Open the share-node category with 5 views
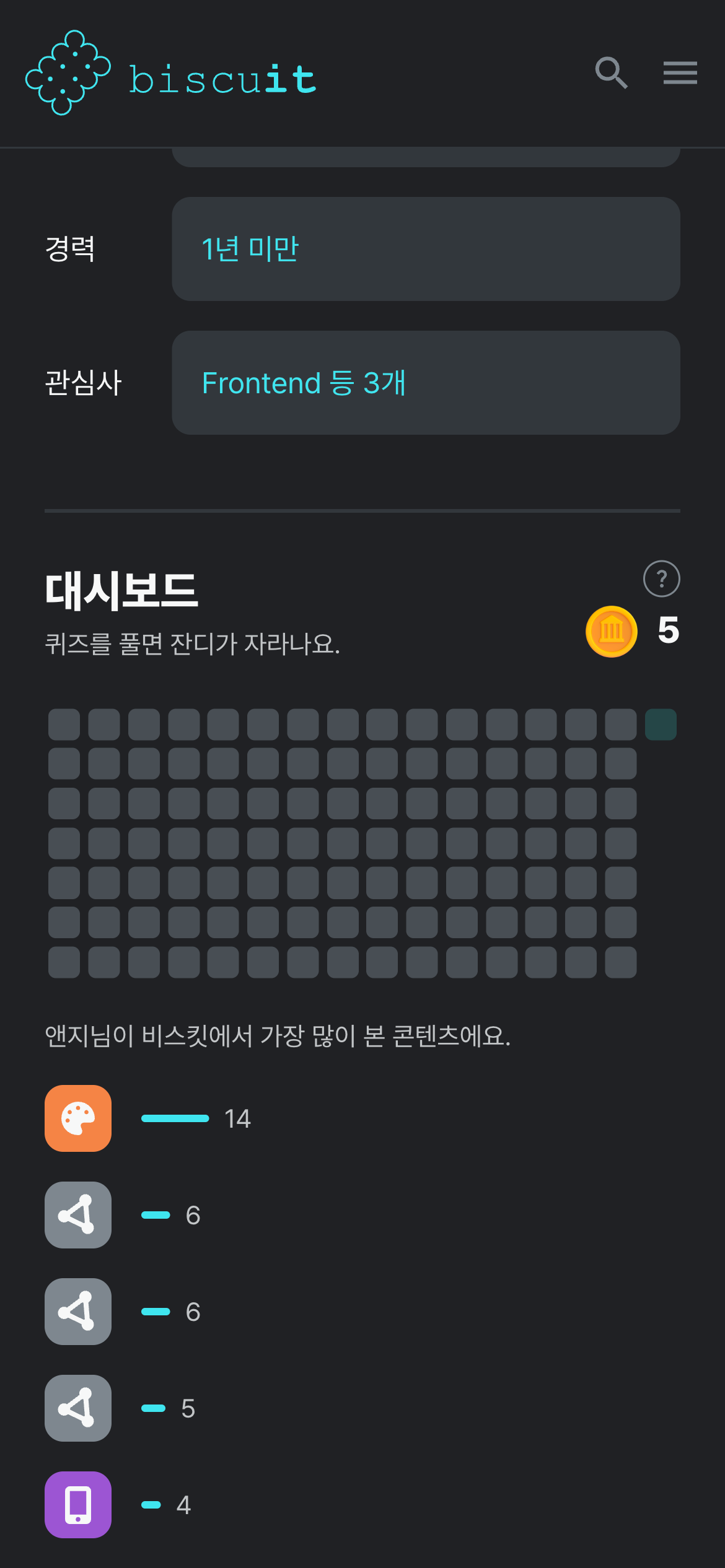 tap(78, 1408)
